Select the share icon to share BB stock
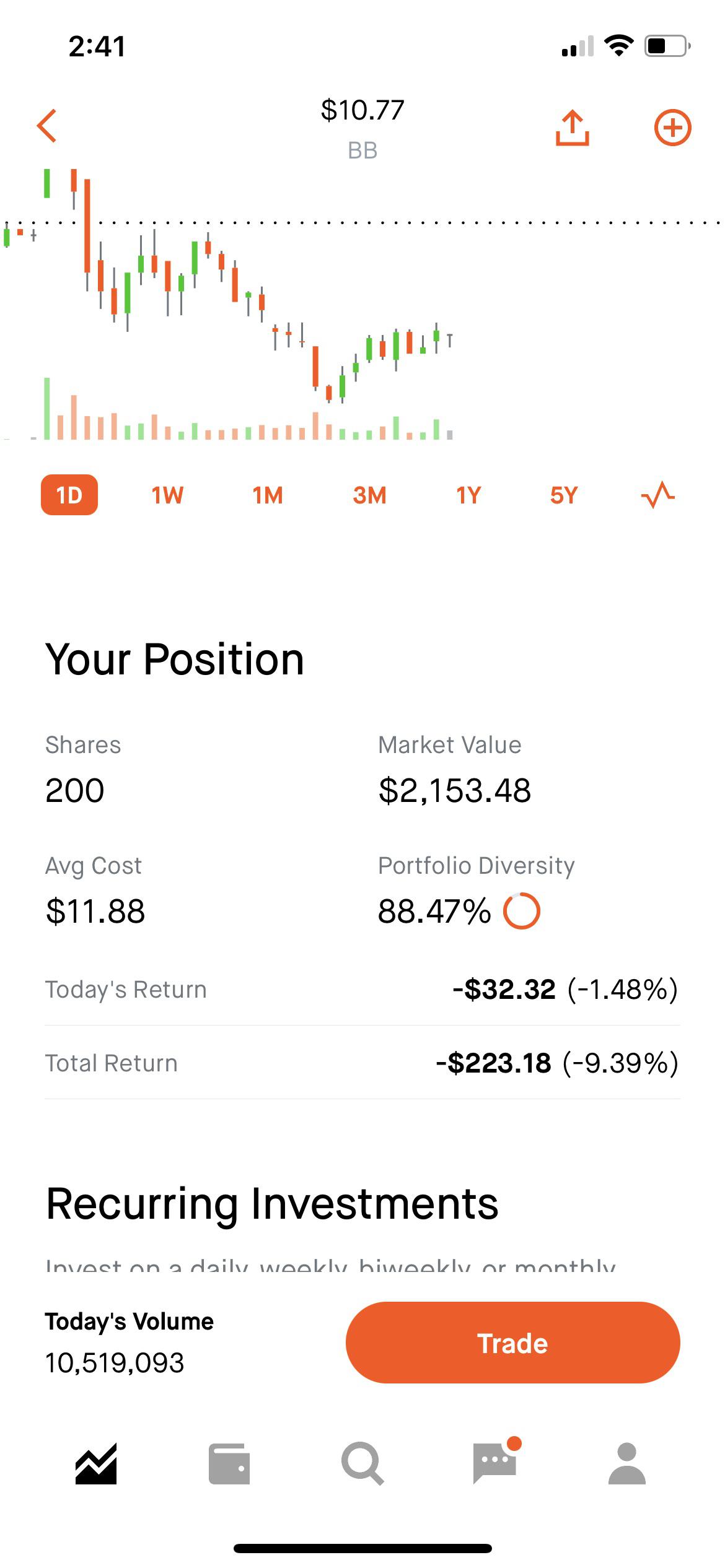Screen dimensions: 725x1568 571,128
